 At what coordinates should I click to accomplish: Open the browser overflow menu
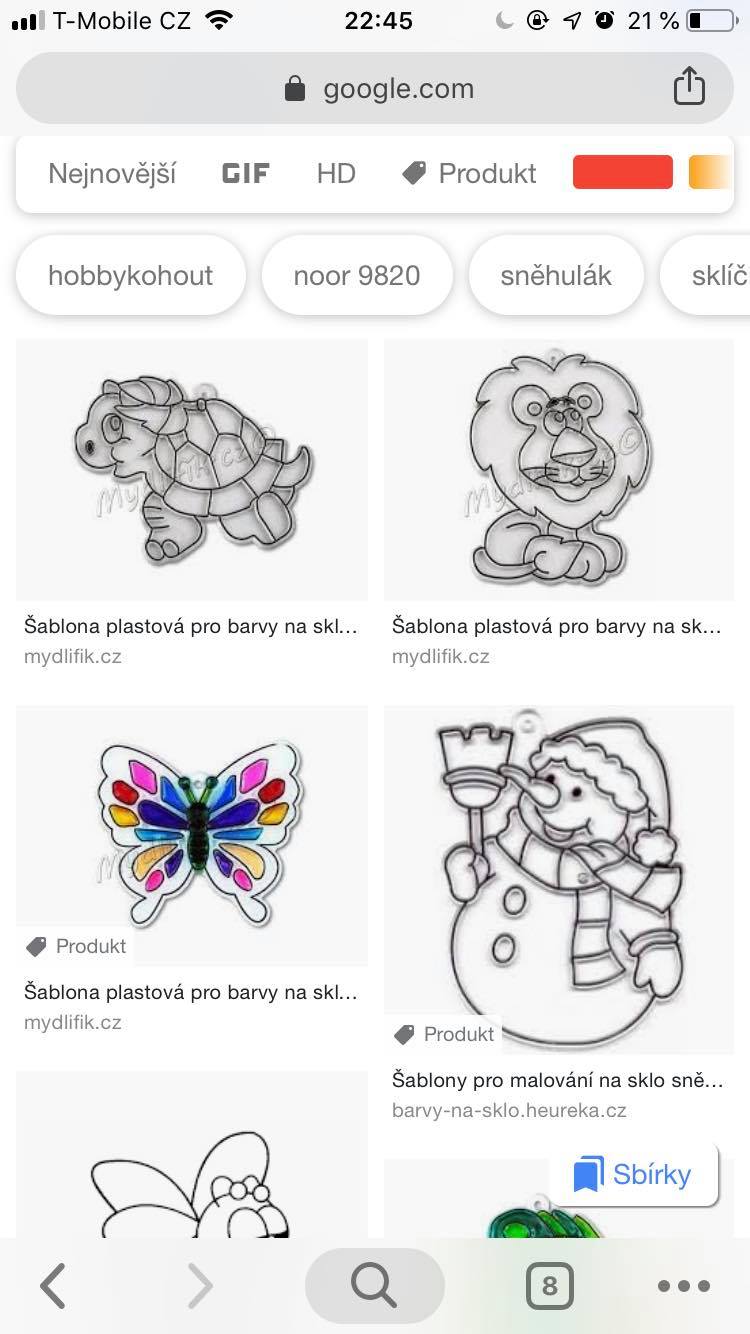[684, 1286]
